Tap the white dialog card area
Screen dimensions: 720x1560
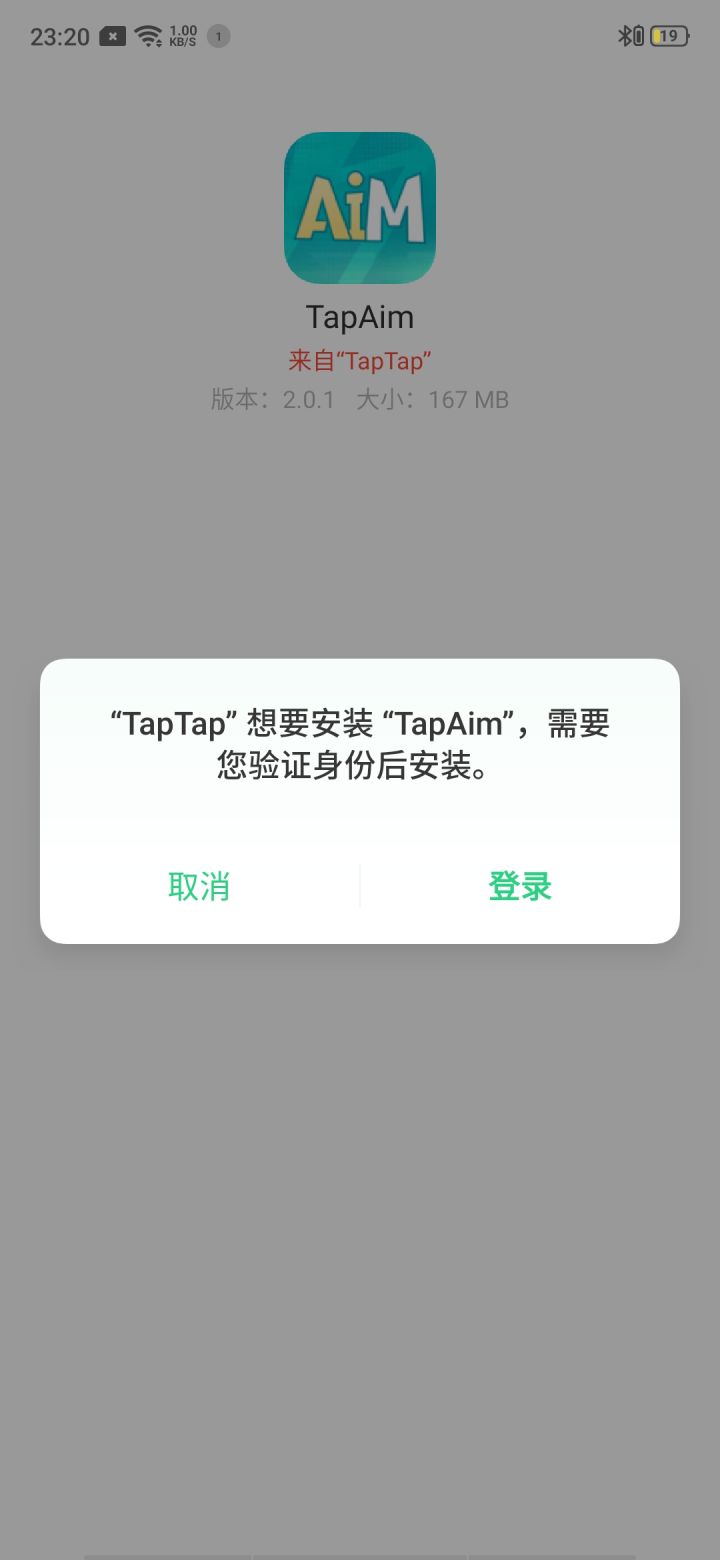(360, 800)
